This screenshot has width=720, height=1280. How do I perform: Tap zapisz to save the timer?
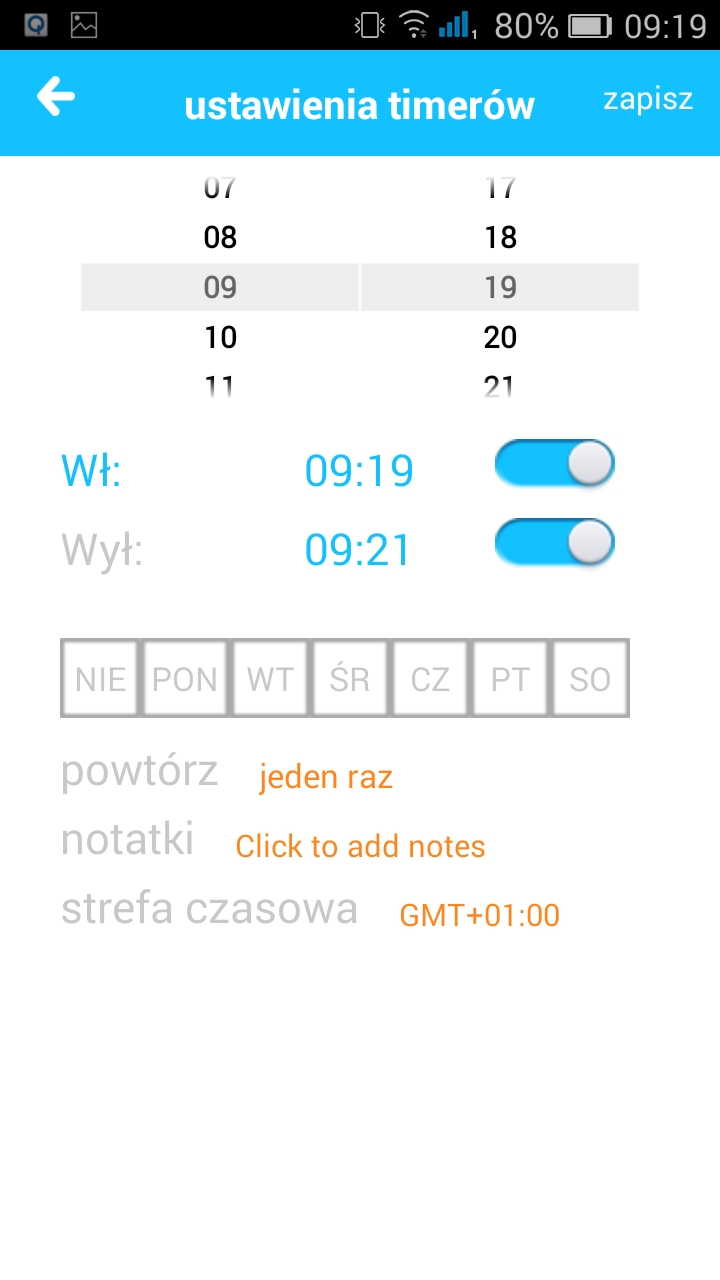pyautogui.click(x=648, y=99)
